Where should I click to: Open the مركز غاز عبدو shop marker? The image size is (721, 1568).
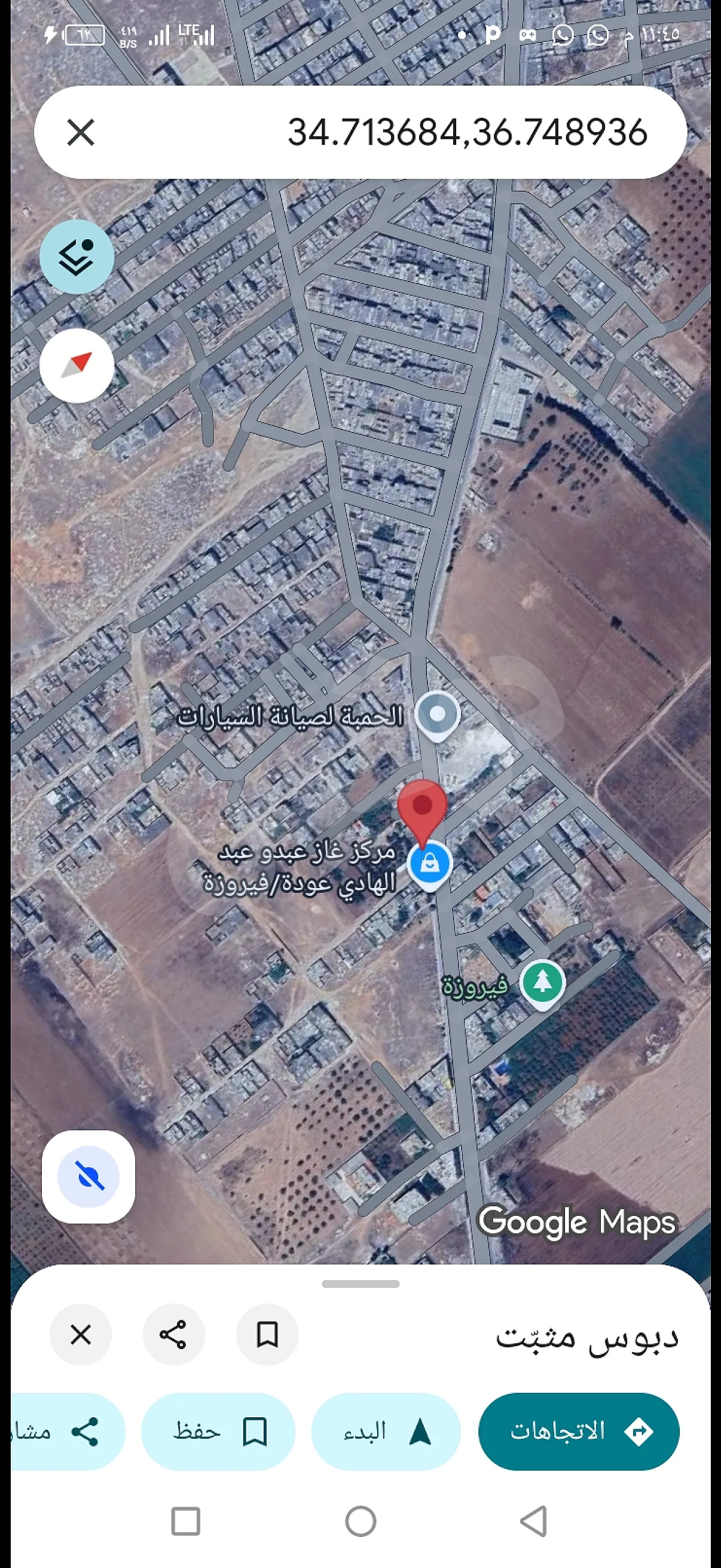(x=430, y=863)
